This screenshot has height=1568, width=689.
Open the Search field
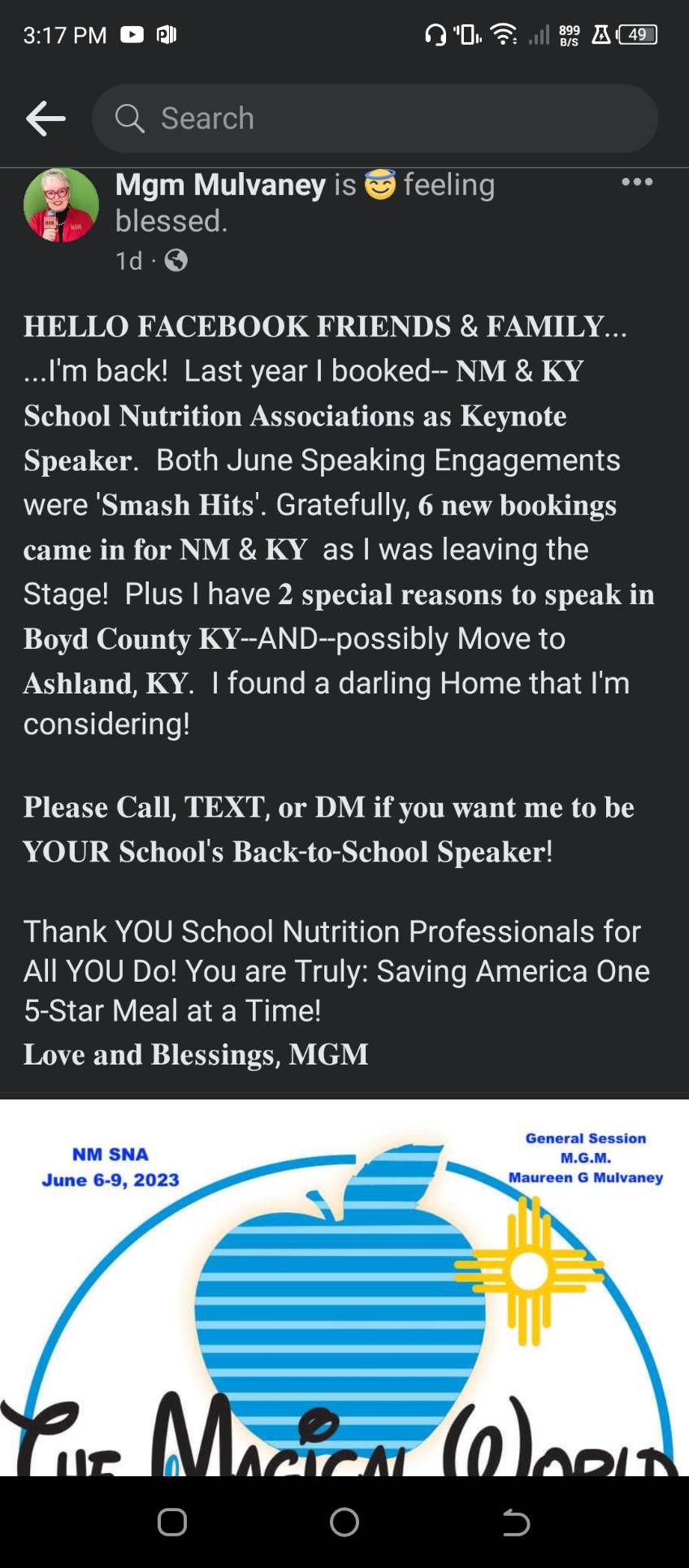tap(375, 119)
